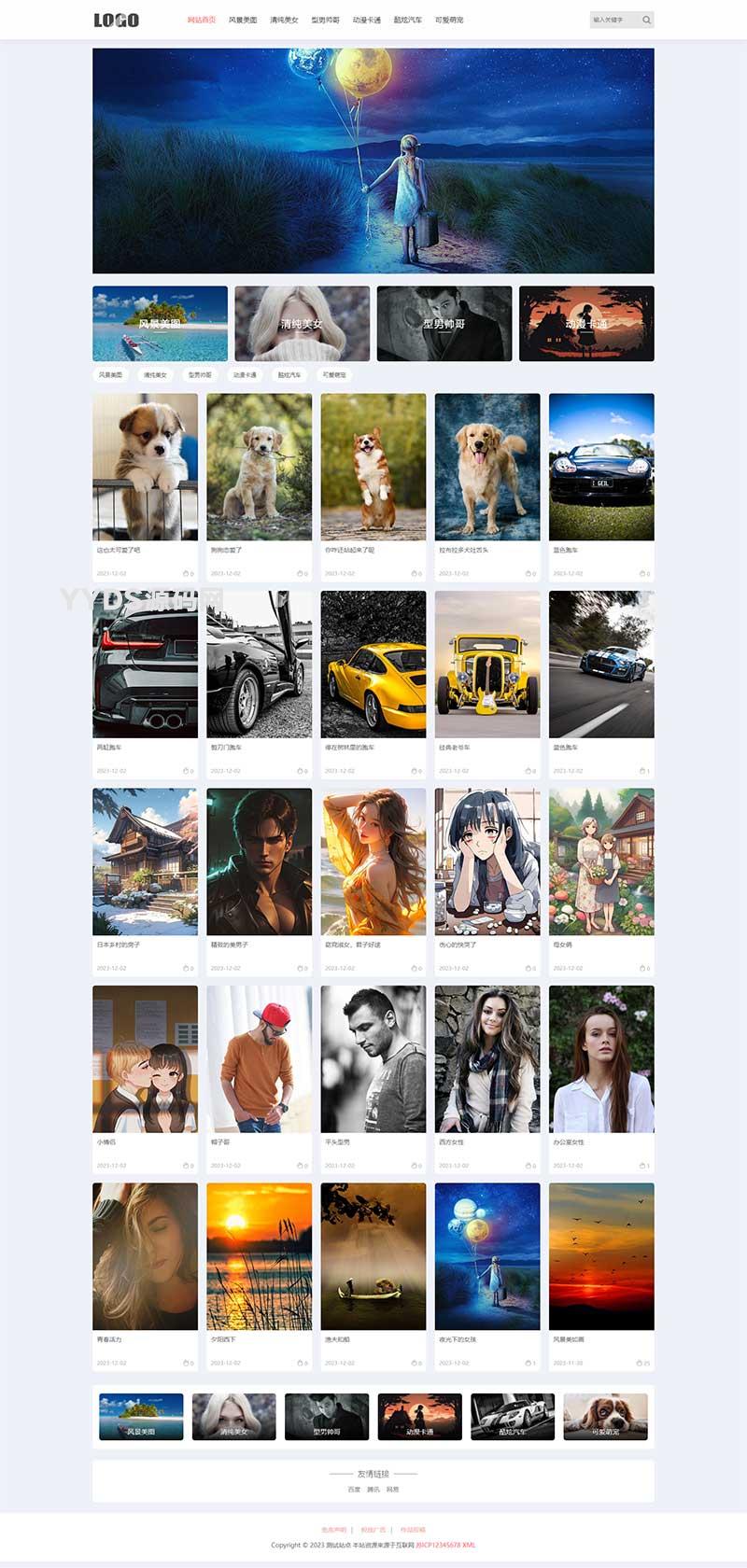Open the 清纯美女 nav tab
This screenshot has width=747, height=1568.
pyautogui.click(x=284, y=20)
